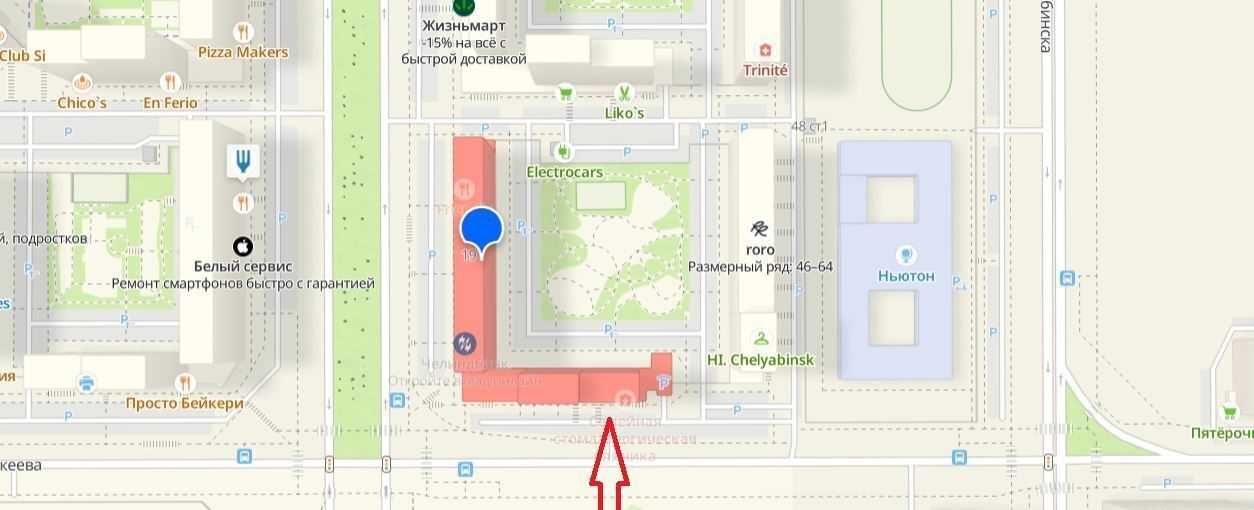
Task: Tap the HI. Chelyabinsk clothing store
Action: point(762,340)
